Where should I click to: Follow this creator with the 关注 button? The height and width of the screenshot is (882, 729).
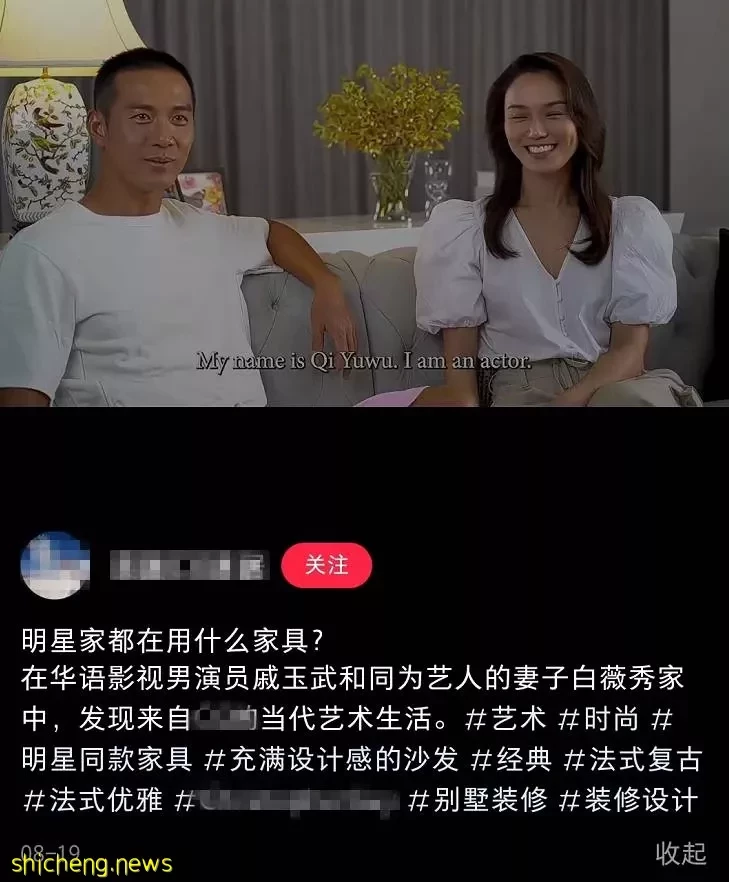pyautogui.click(x=326, y=565)
